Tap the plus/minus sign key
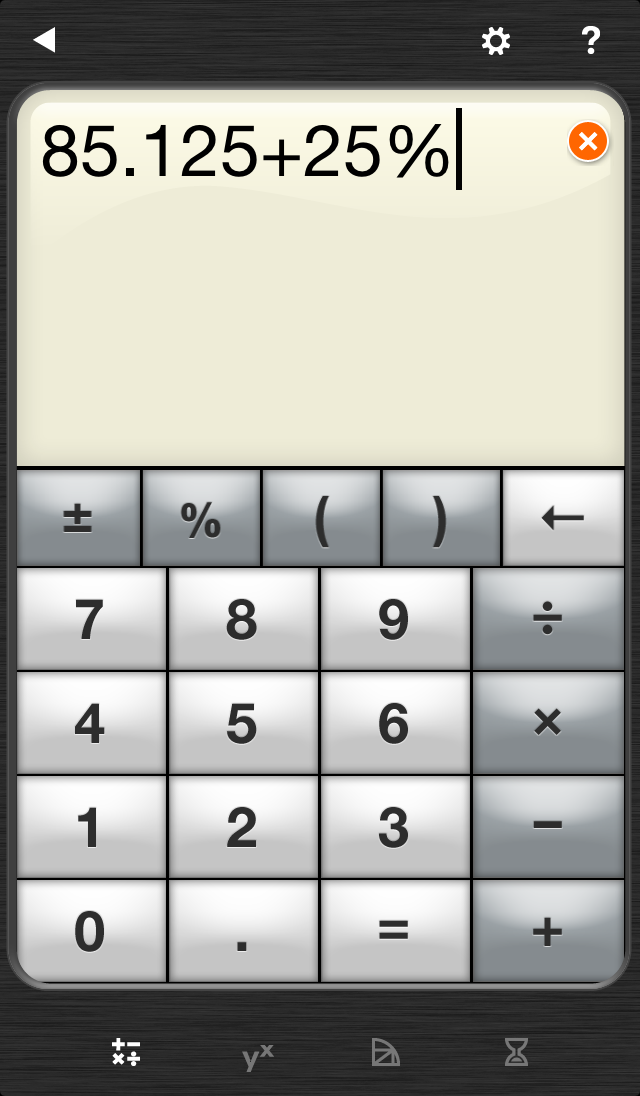This screenshot has width=640, height=1096. click(78, 519)
